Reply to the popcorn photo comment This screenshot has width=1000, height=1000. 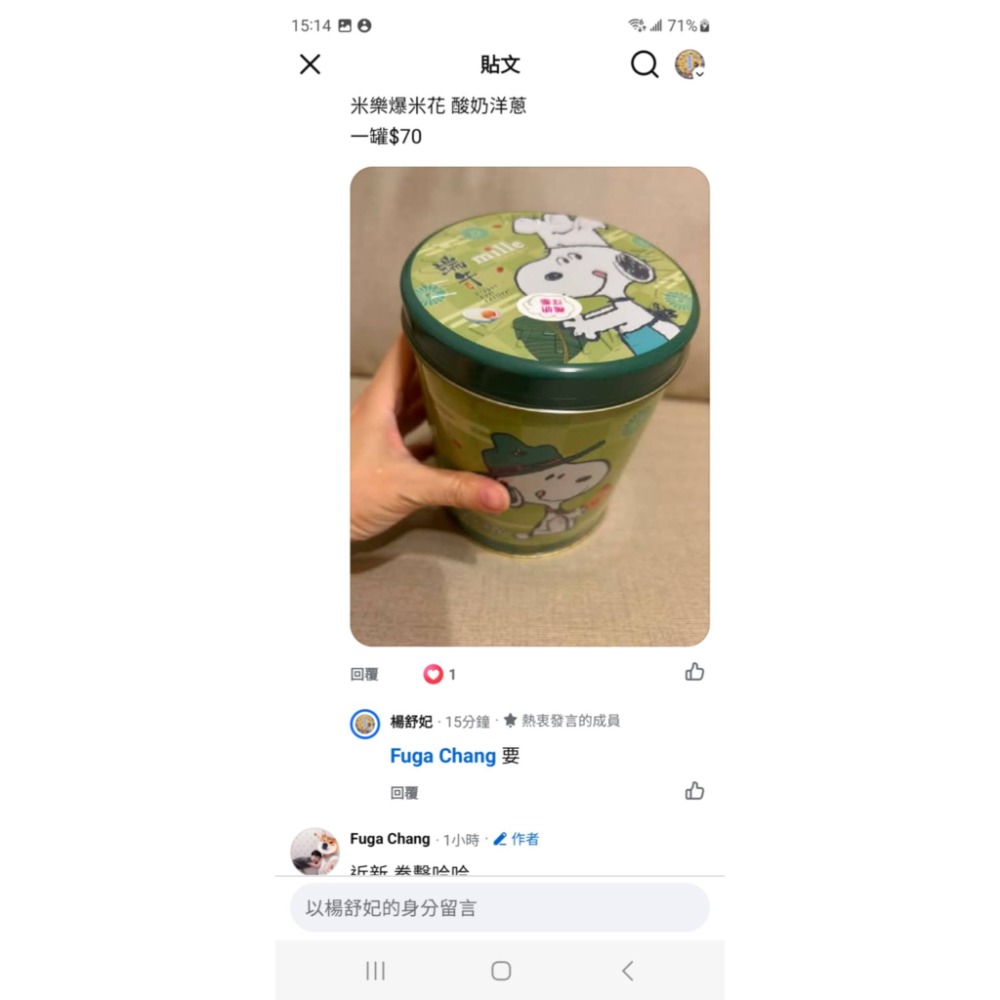[364, 674]
